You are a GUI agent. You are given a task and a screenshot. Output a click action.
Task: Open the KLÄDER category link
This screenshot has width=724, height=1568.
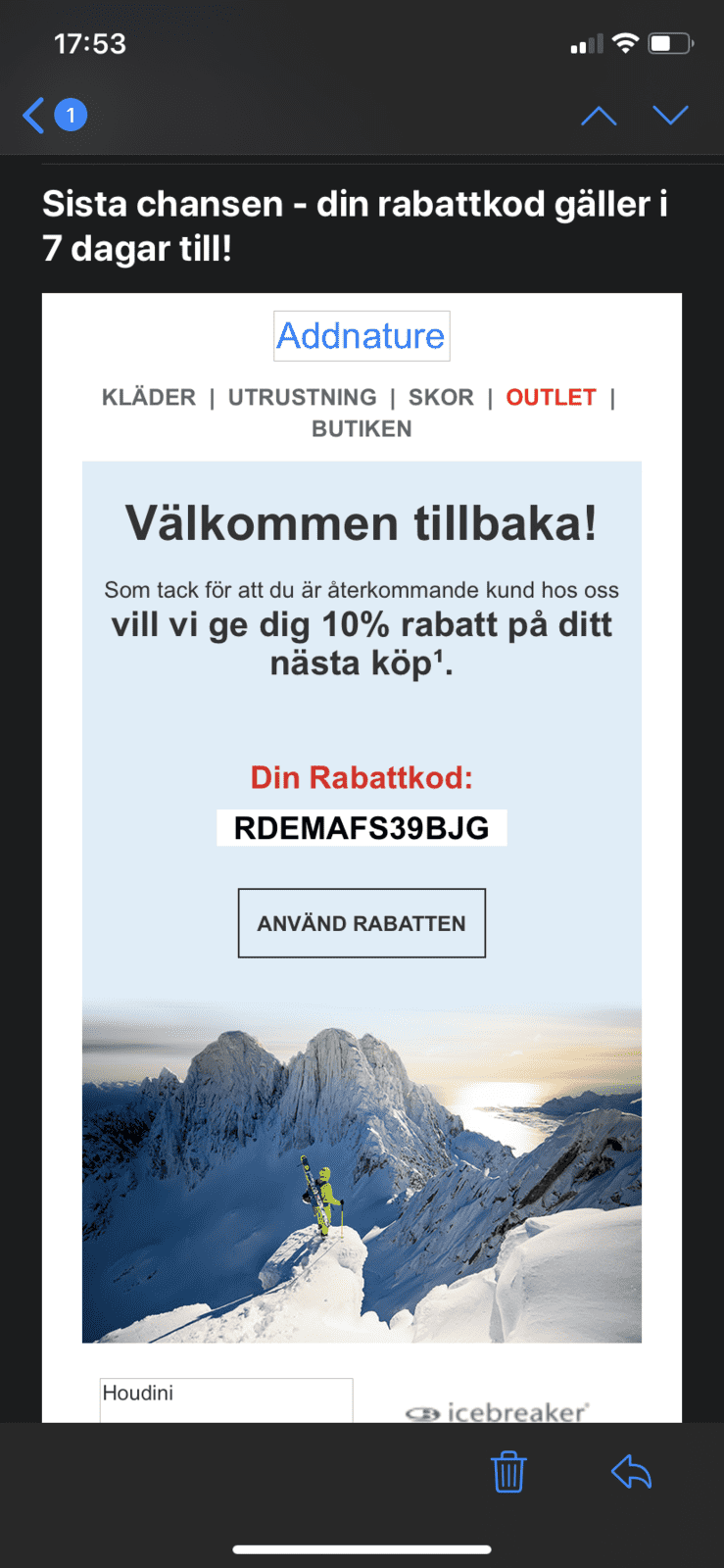click(149, 397)
